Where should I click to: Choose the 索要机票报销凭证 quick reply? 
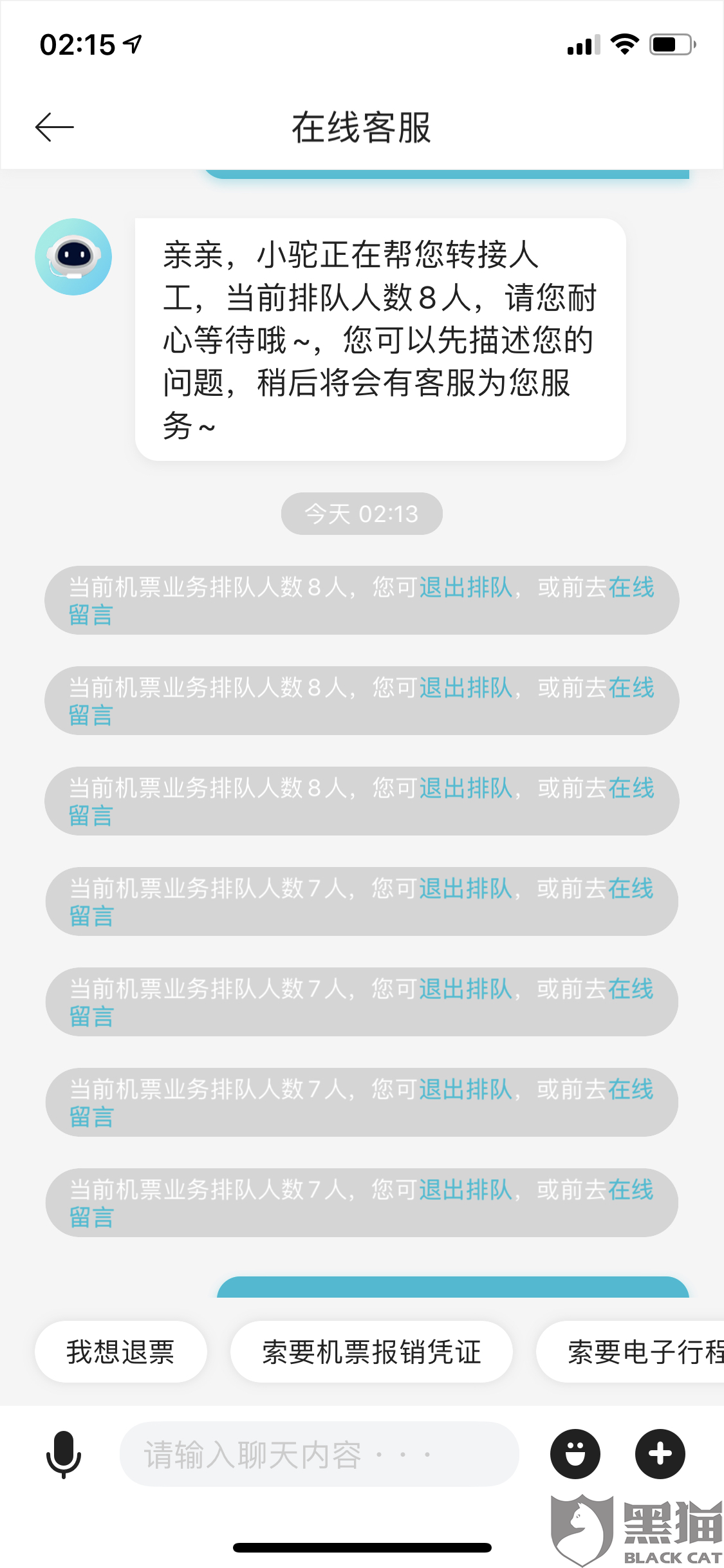tap(371, 1352)
